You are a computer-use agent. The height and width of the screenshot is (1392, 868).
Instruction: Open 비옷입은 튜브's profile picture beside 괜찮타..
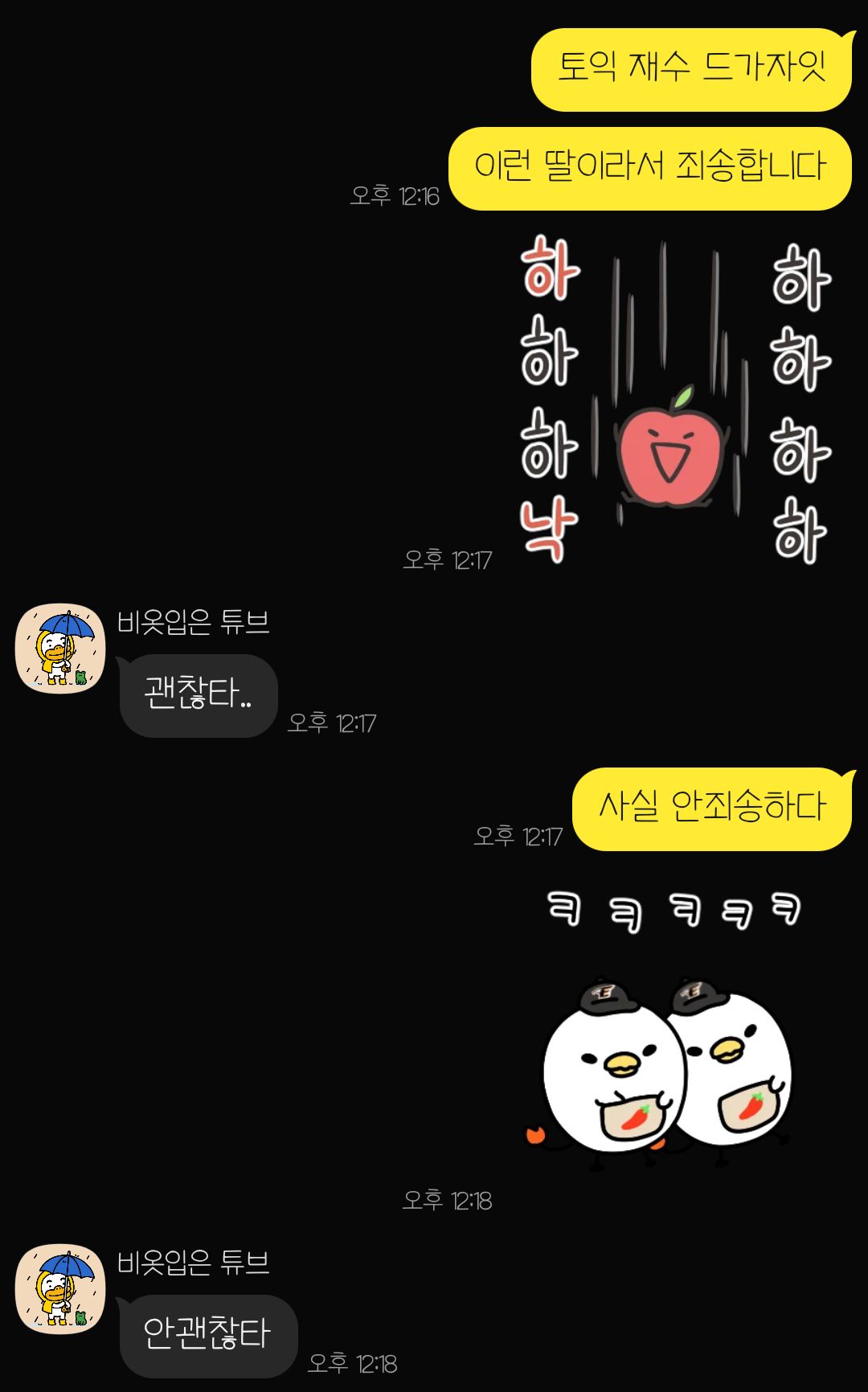60,649
